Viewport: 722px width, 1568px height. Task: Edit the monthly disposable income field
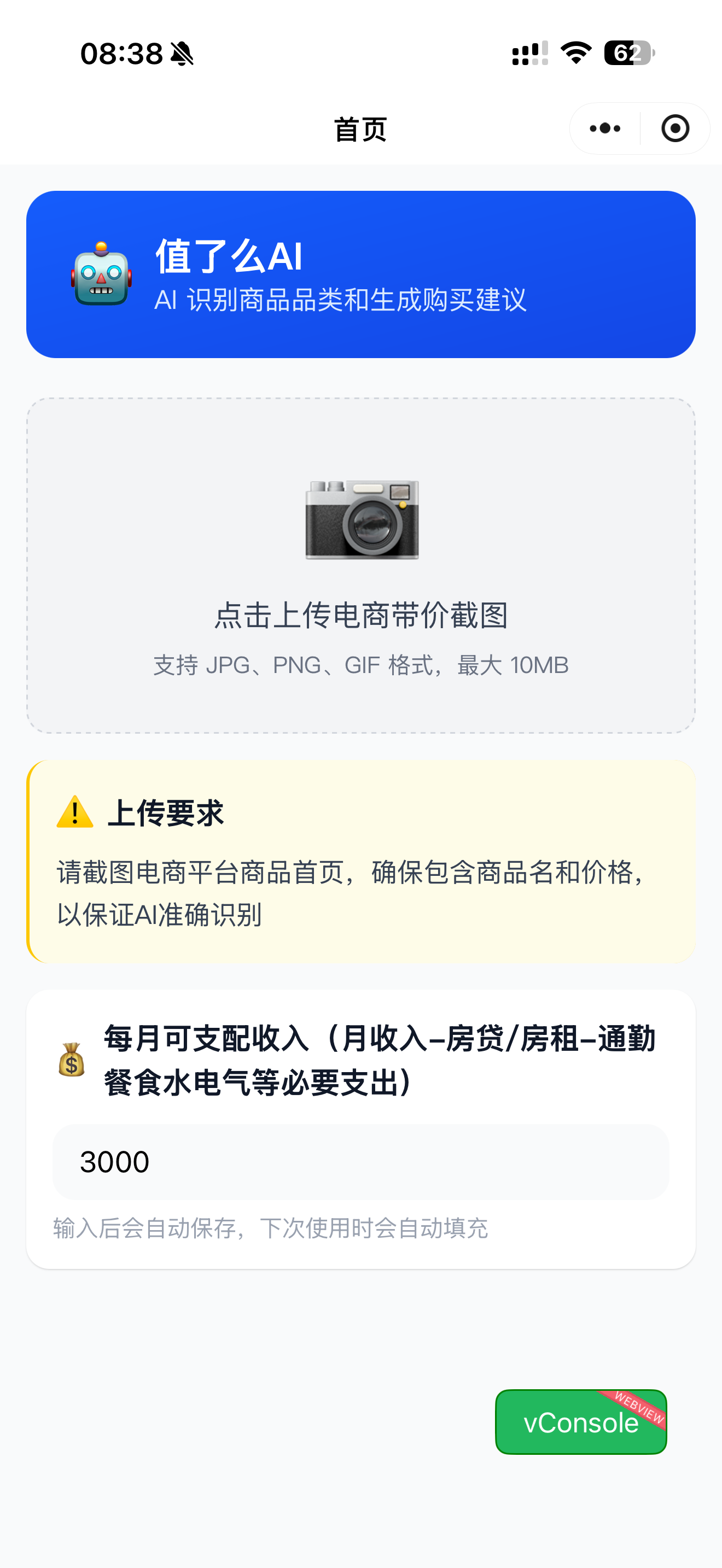361,1161
